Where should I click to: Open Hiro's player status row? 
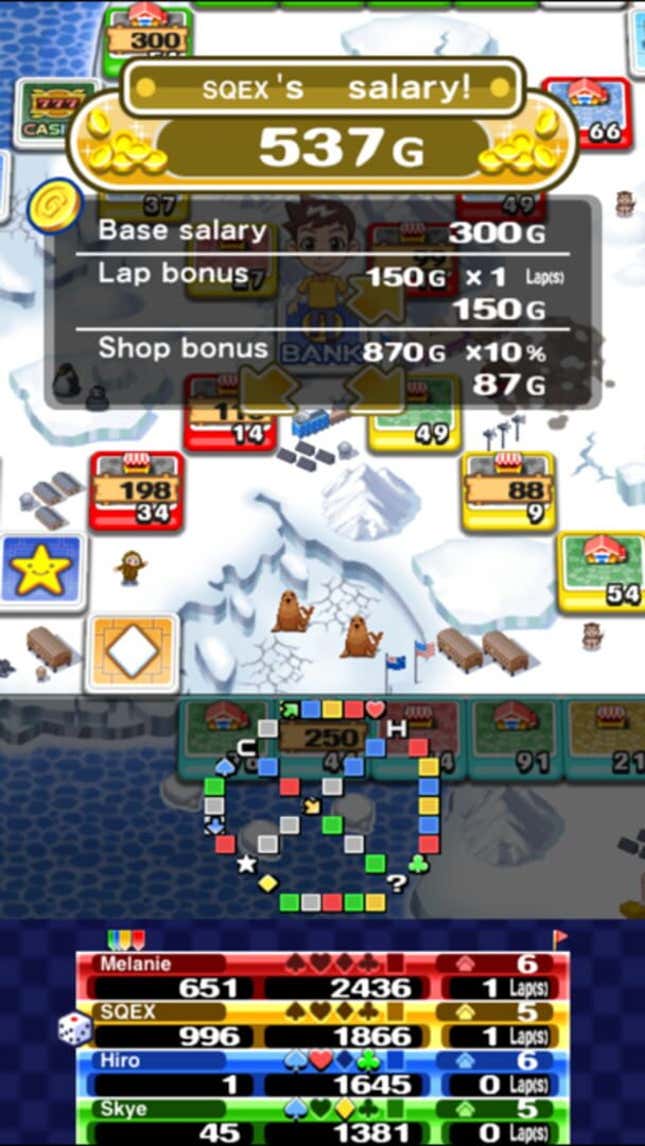tap(323, 1073)
